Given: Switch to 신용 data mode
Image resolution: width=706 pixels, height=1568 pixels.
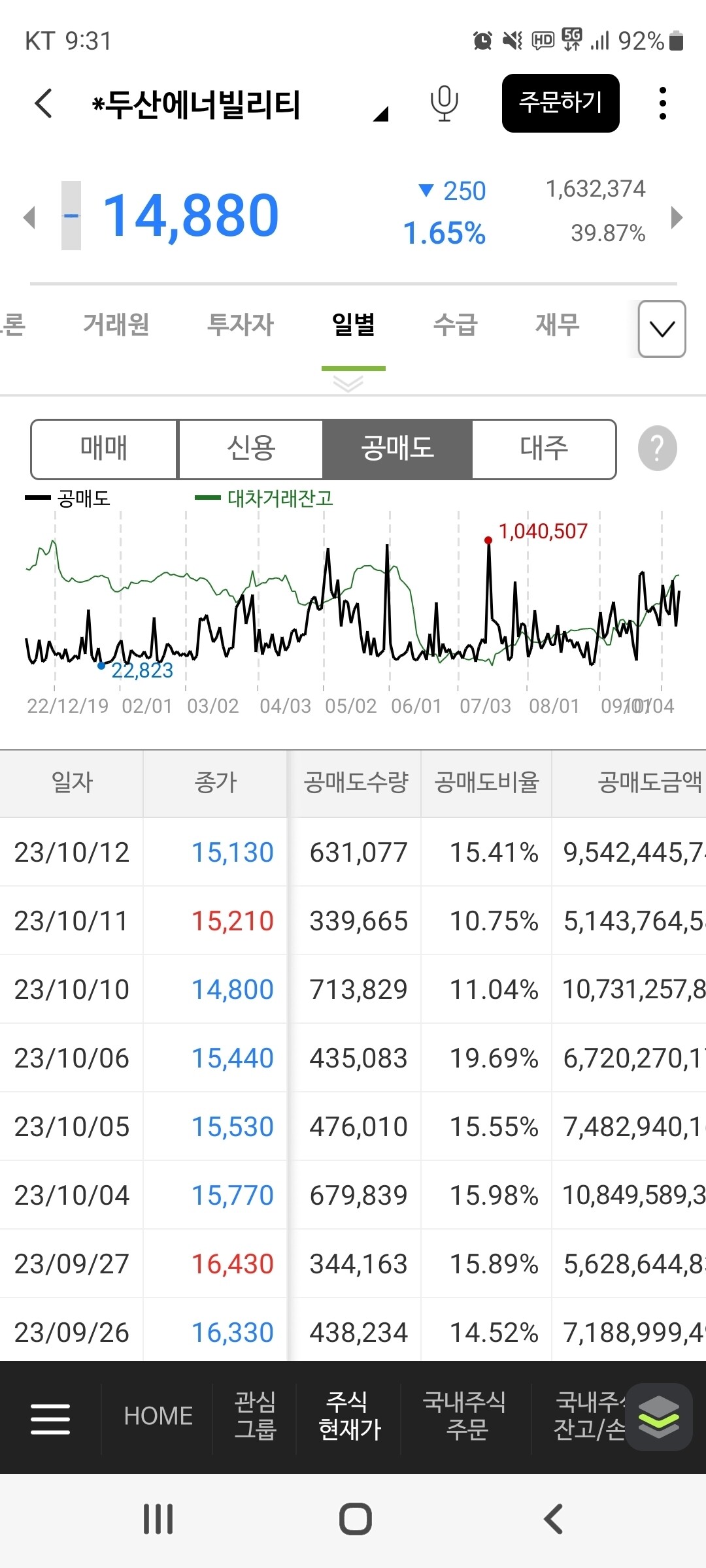Looking at the screenshot, I should (x=251, y=448).
